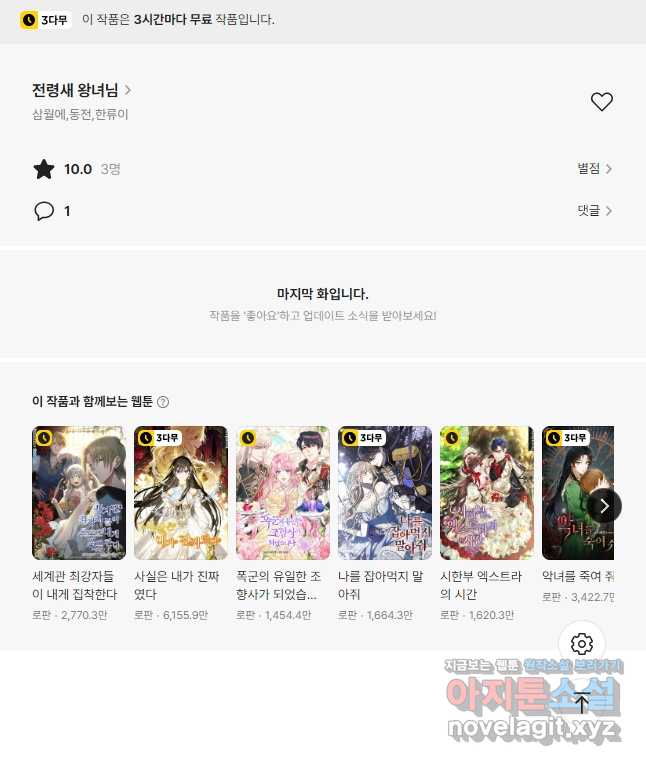646x766 pixels.
Task: Open the 전령새 왕녀님 title page
Action: click(81, 90)
